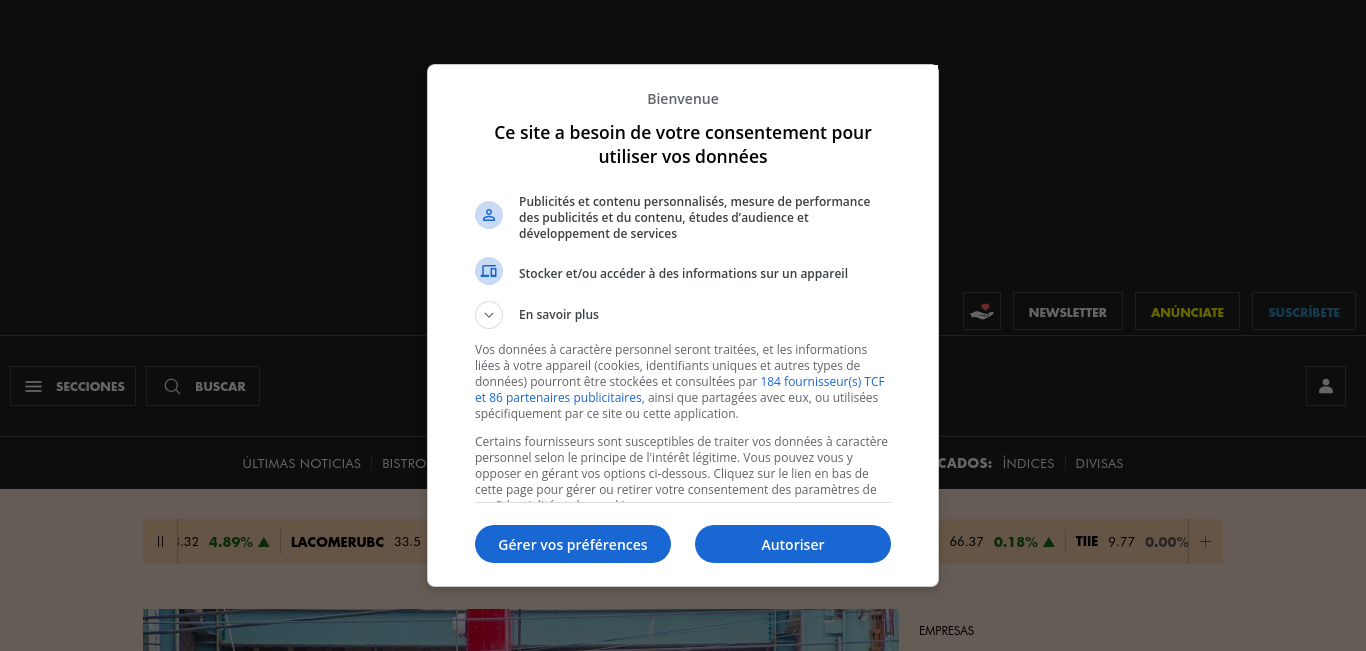This screenshot has width=1366, height=651.
Task: Tap the Suscríbete button
Action: pyautogui.click(x=1303, y=312)
